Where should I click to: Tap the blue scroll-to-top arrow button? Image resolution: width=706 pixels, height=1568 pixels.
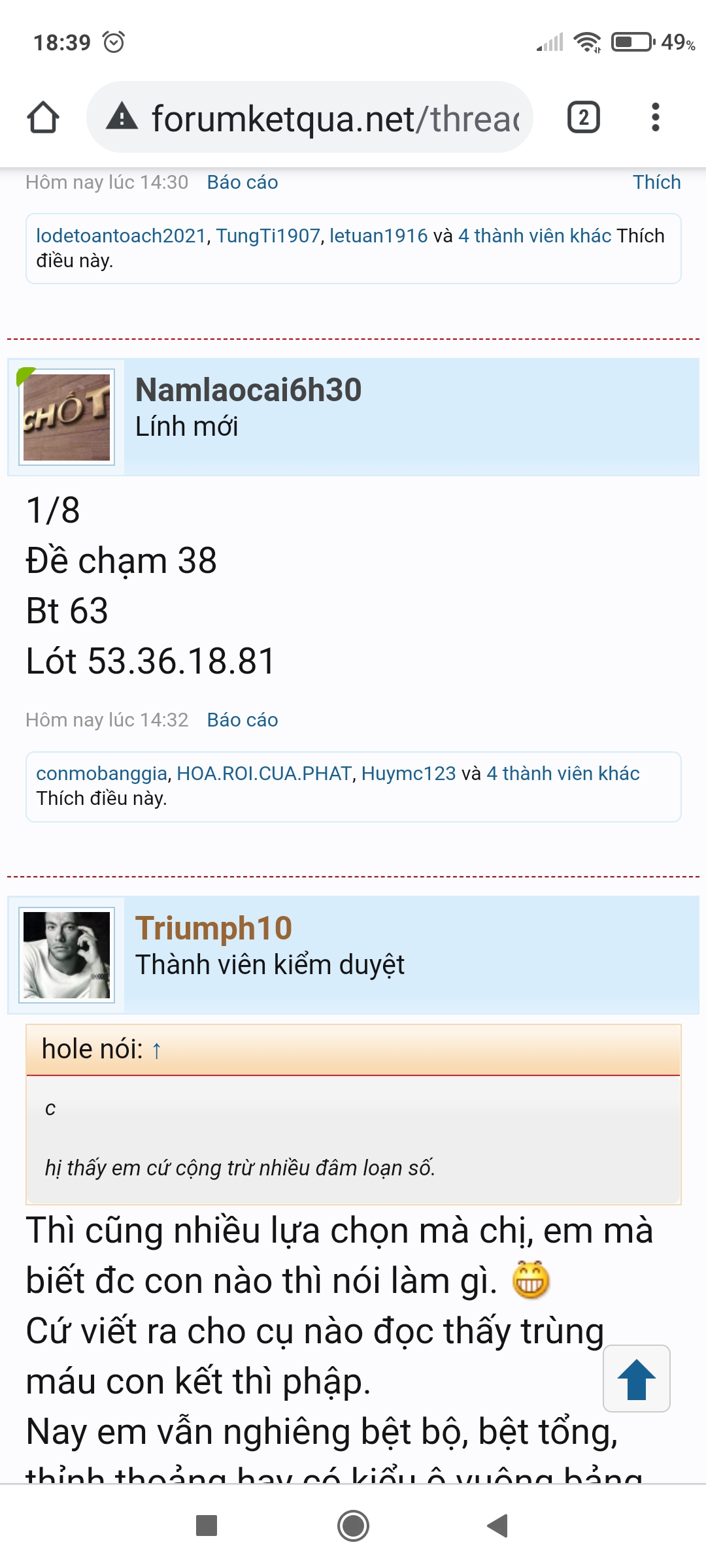[x=637, y=1379]
